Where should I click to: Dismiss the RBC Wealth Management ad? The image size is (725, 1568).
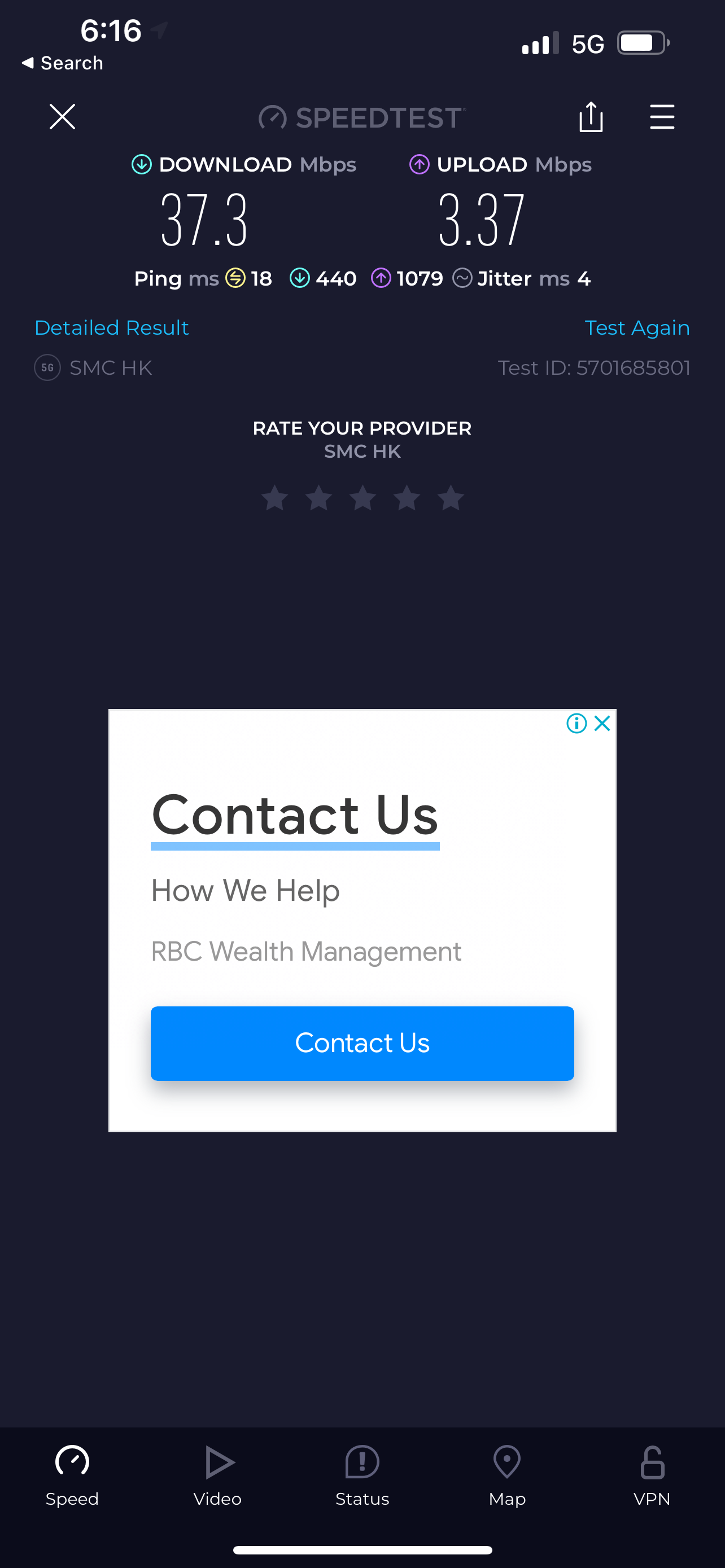(x=602, y=723)
